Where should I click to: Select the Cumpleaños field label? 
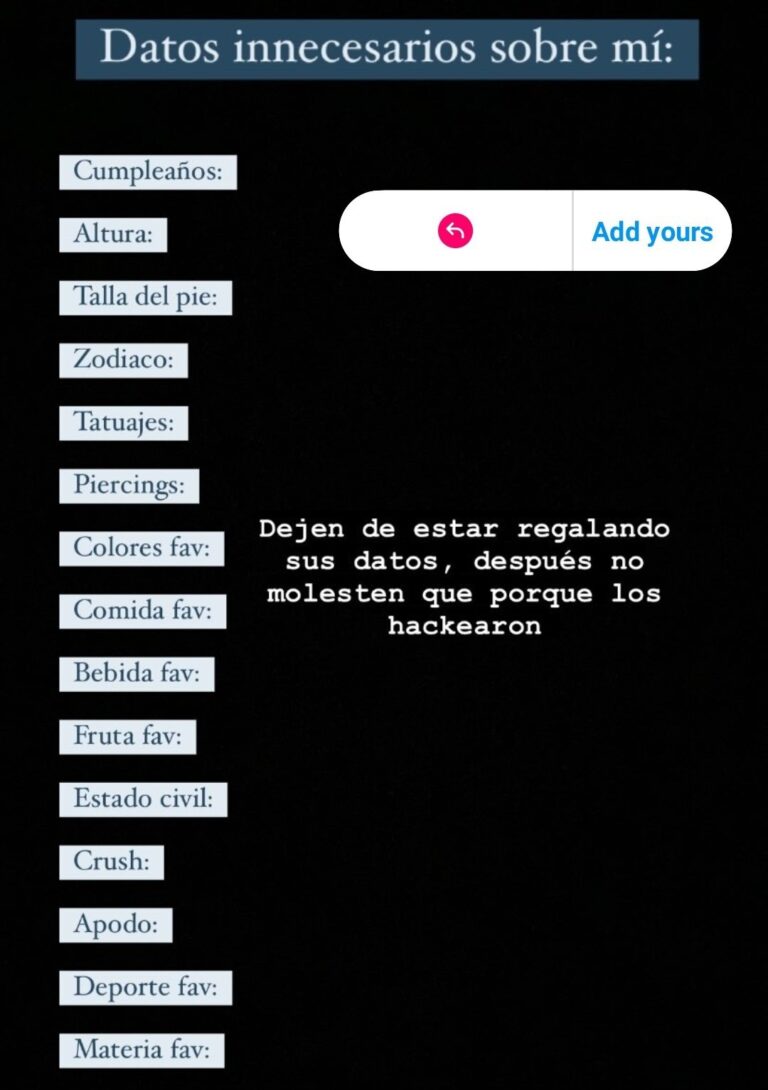click(149, 172)
